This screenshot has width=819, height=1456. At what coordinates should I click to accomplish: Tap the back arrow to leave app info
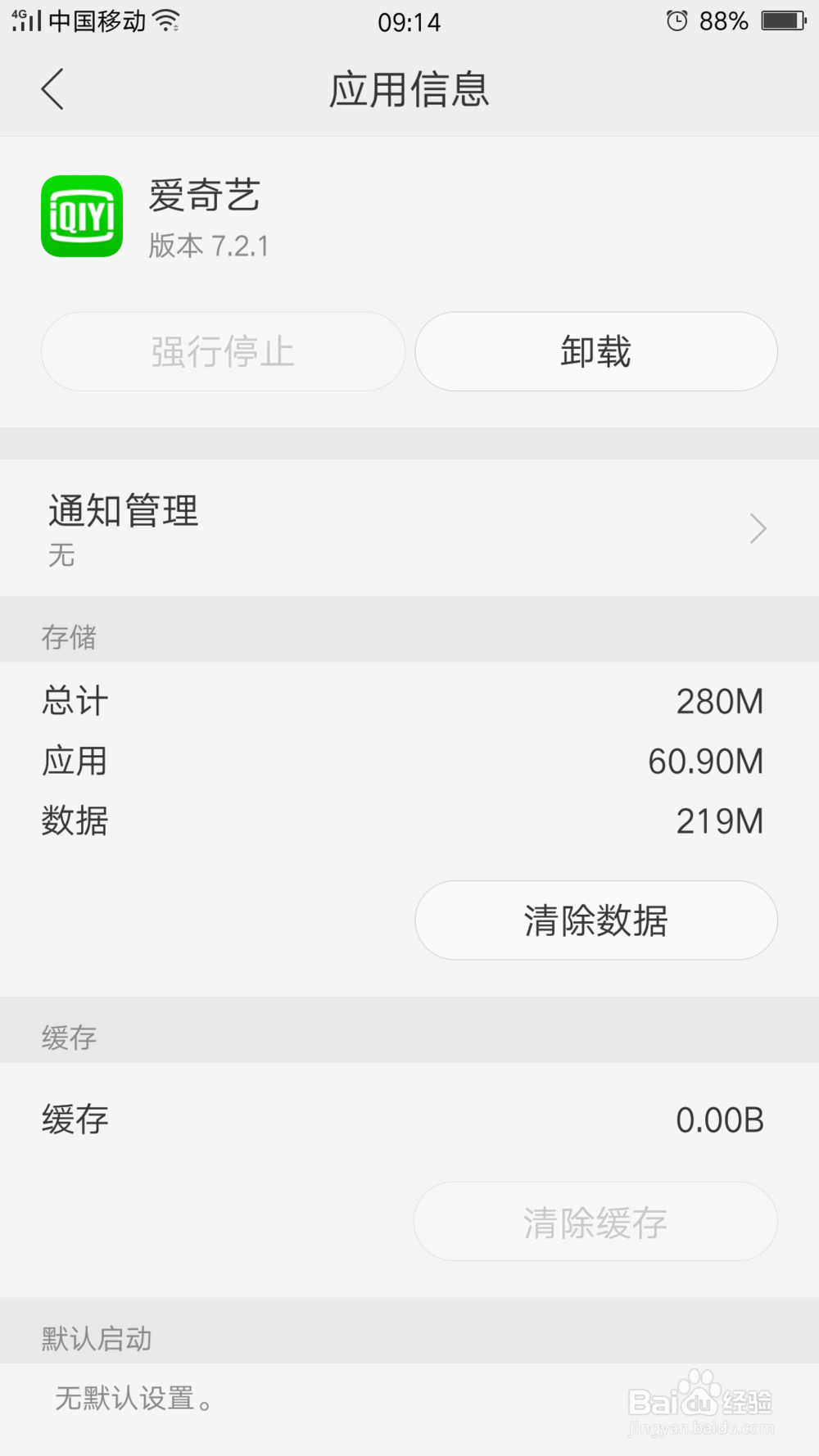pos(52,90)
